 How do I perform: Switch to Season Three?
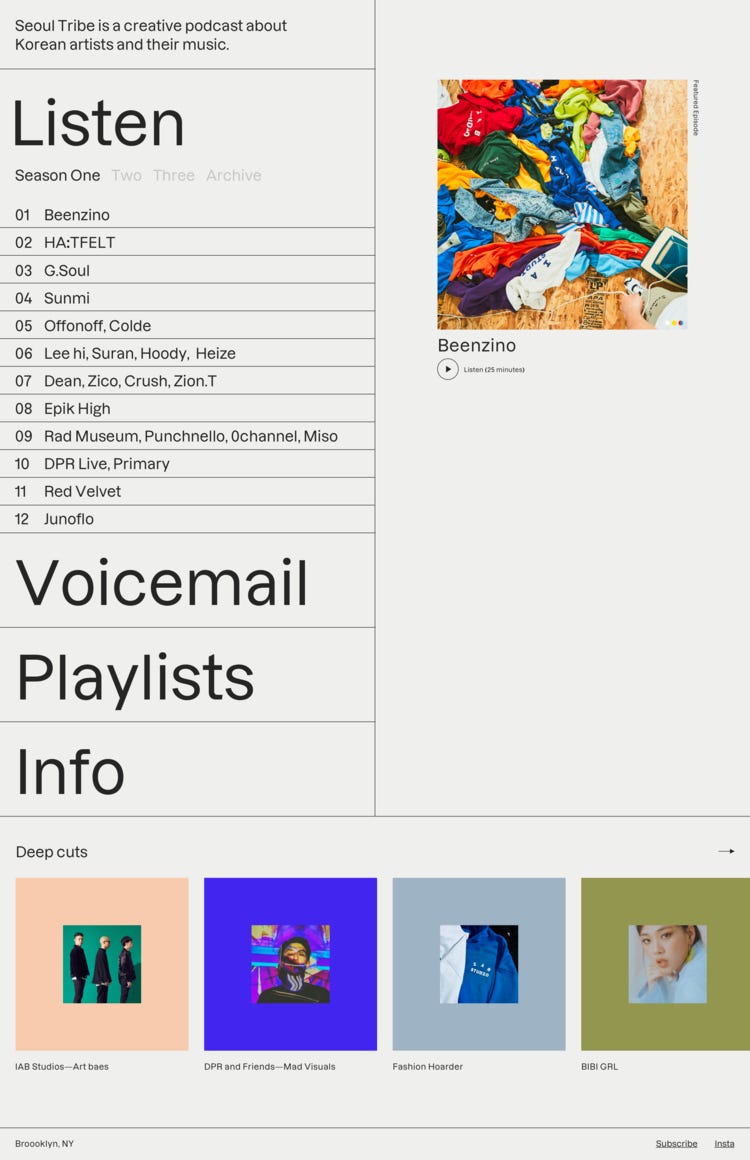pos(173,175)
